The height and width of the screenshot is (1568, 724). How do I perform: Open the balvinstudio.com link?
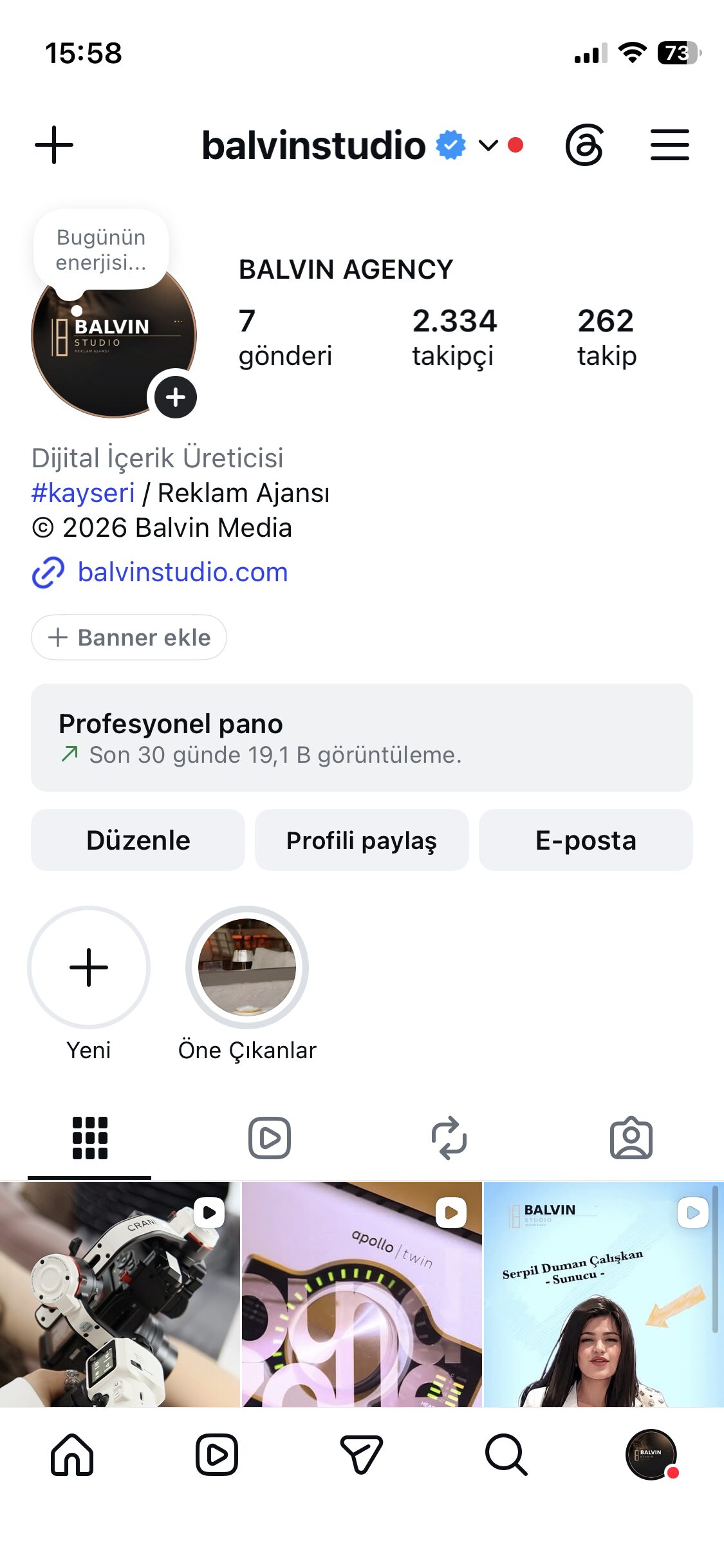tap(182, 572)
